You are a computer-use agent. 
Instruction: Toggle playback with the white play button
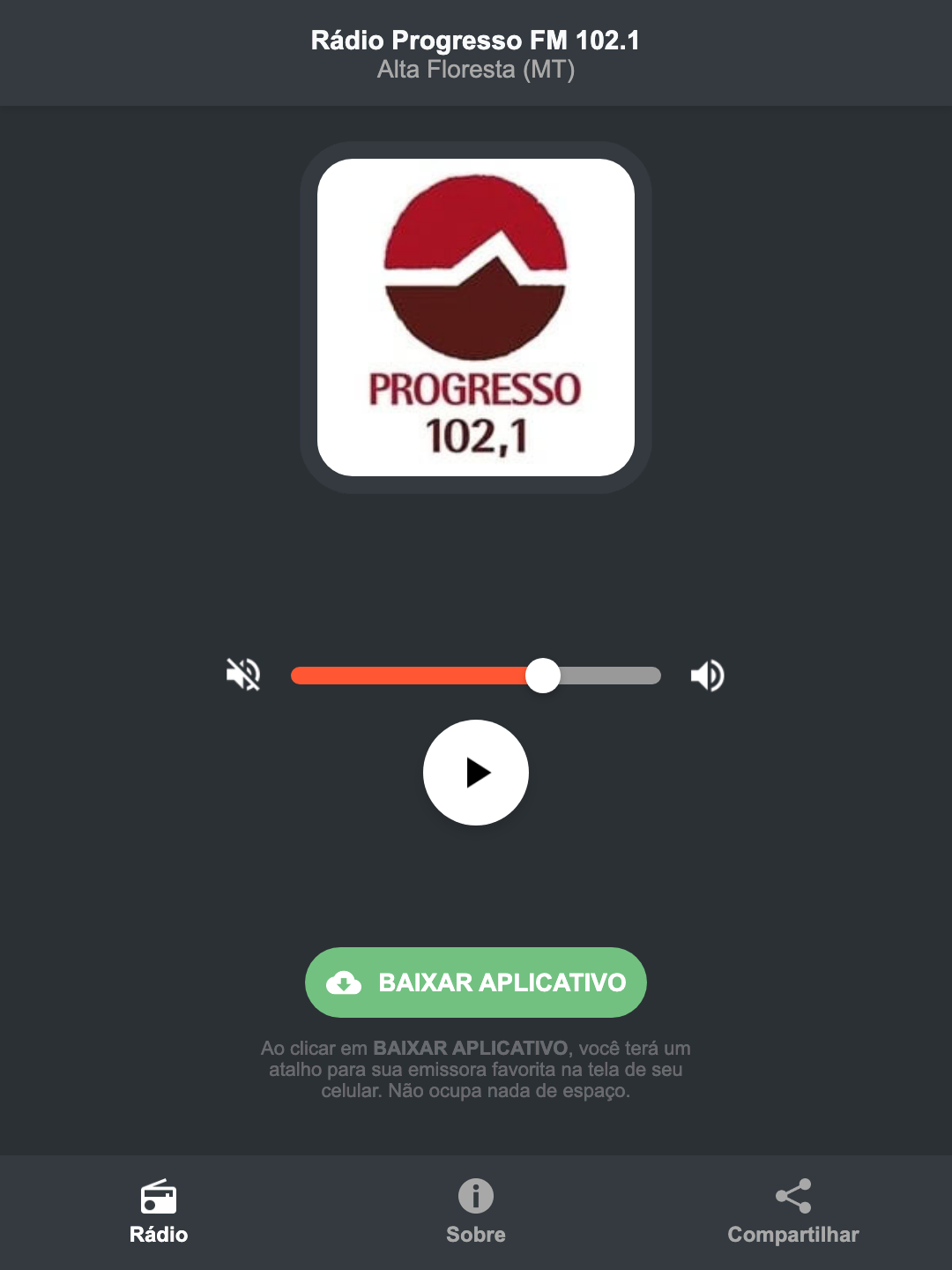pos(476,773)
